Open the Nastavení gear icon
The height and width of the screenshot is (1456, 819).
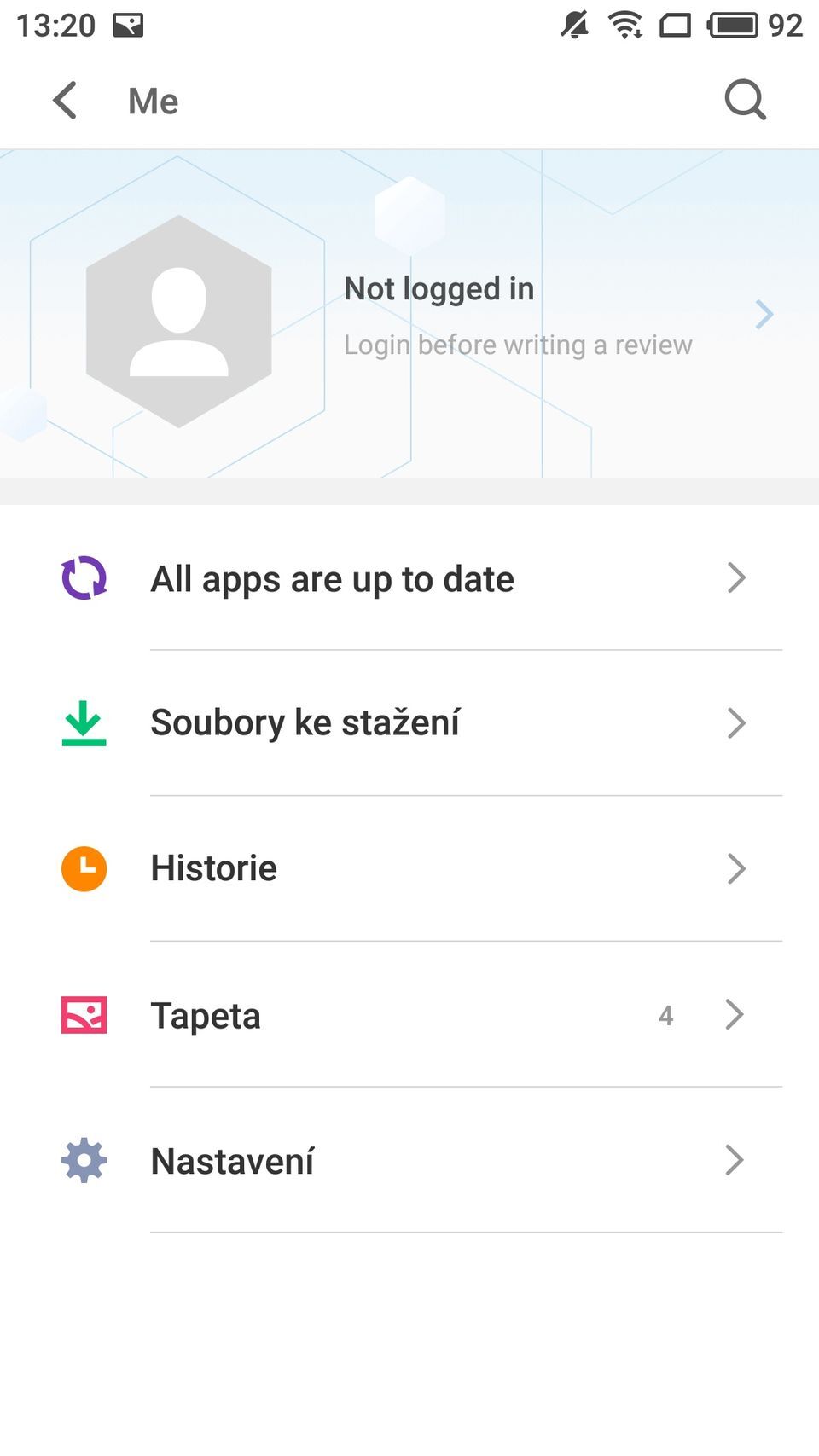pyautogui.click(x=83, y=1160)
